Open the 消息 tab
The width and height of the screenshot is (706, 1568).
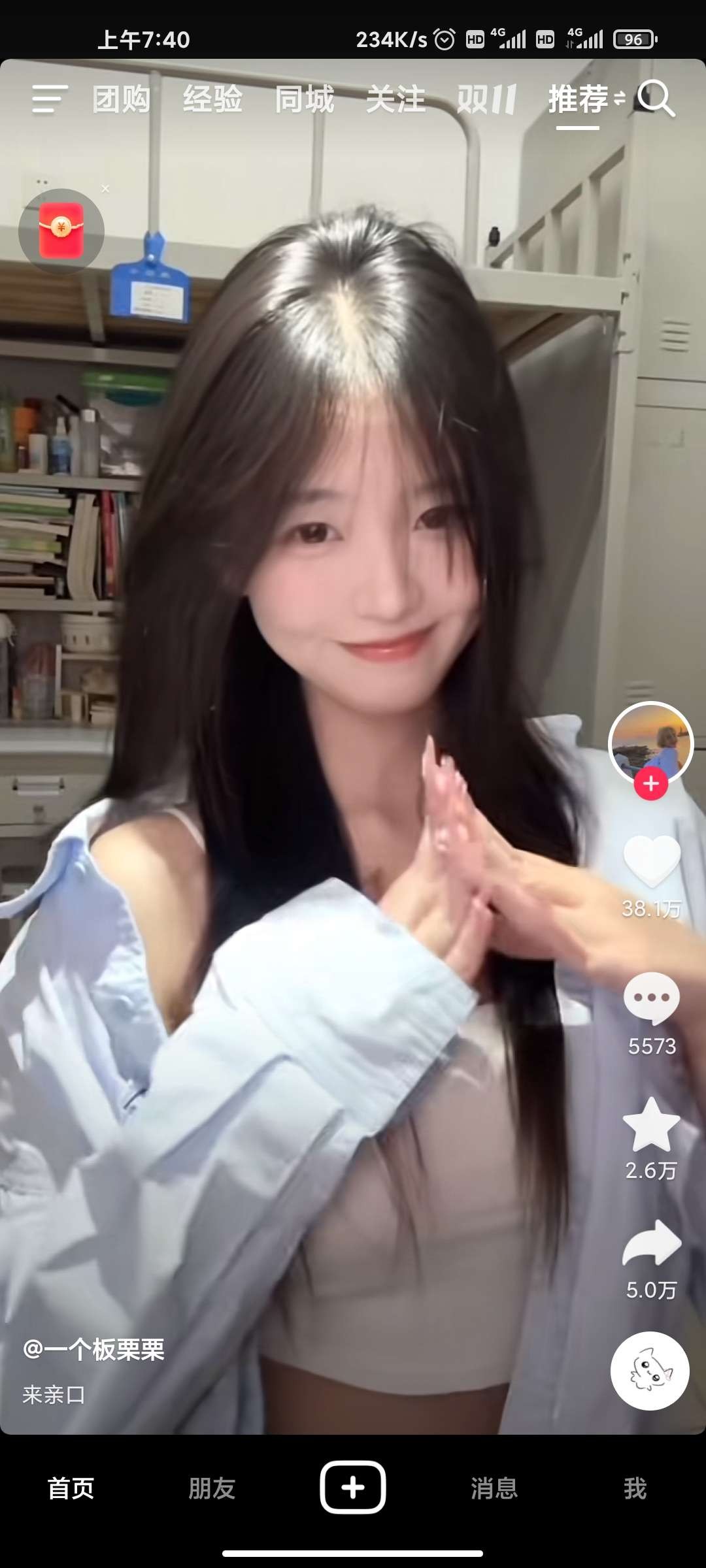point(494,1488)
